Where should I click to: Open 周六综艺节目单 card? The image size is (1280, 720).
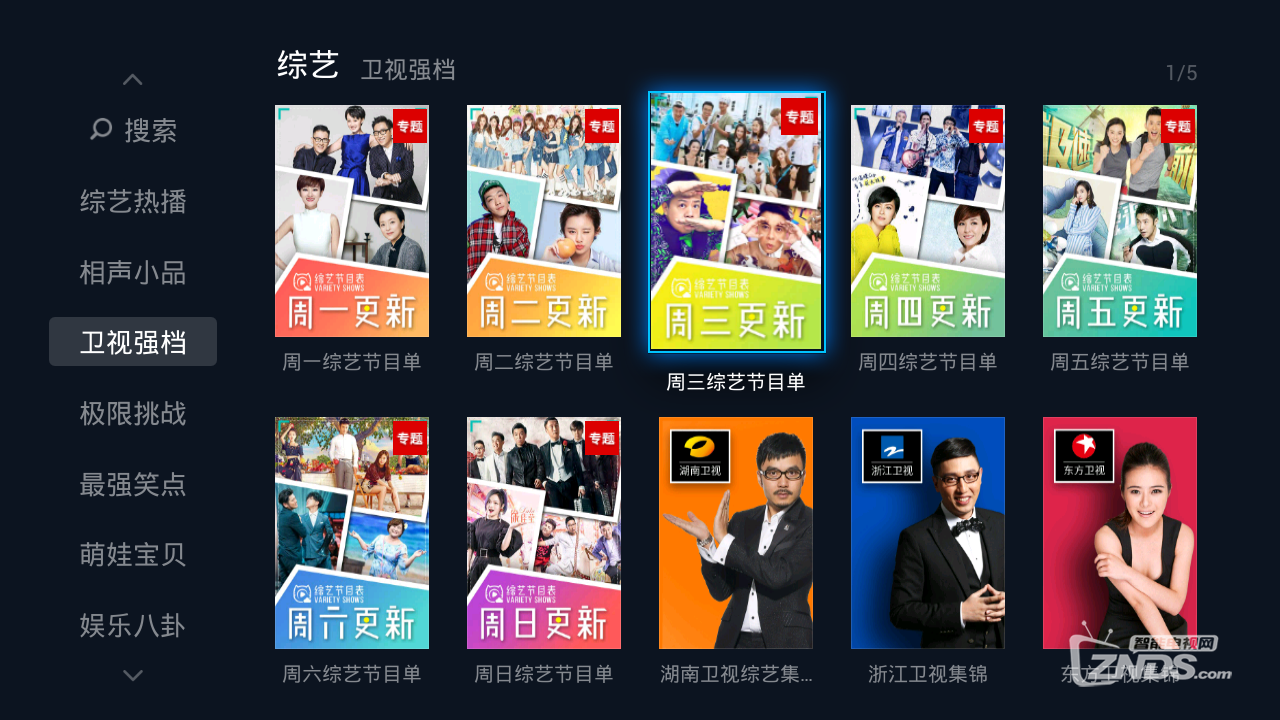click(x=352, y=533)
